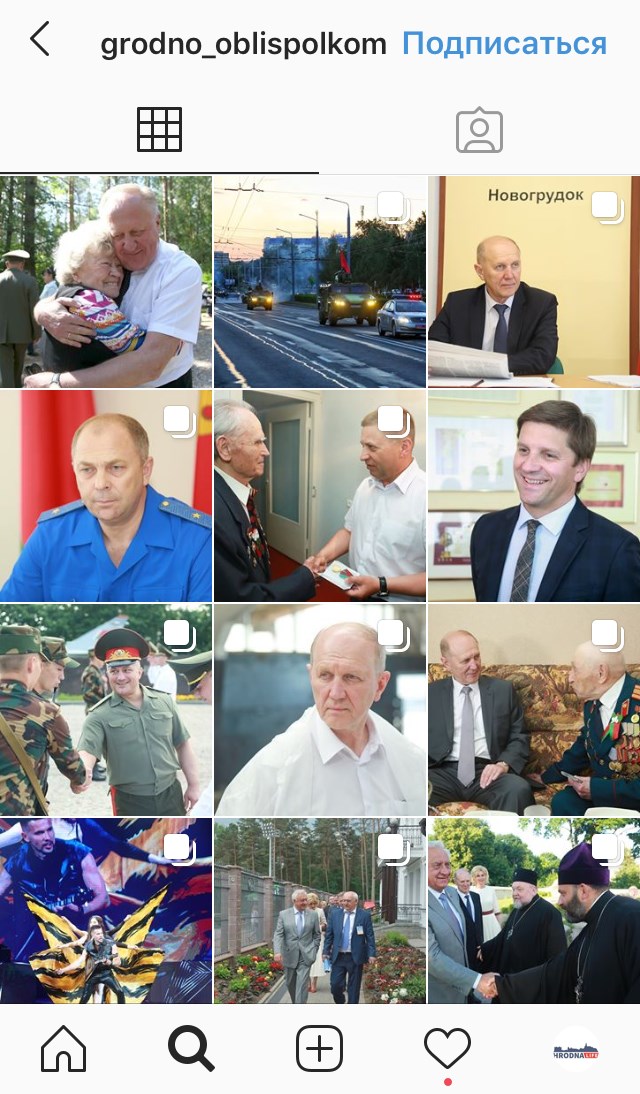Open the post with military vehicles on road

[x=320, y=282]
